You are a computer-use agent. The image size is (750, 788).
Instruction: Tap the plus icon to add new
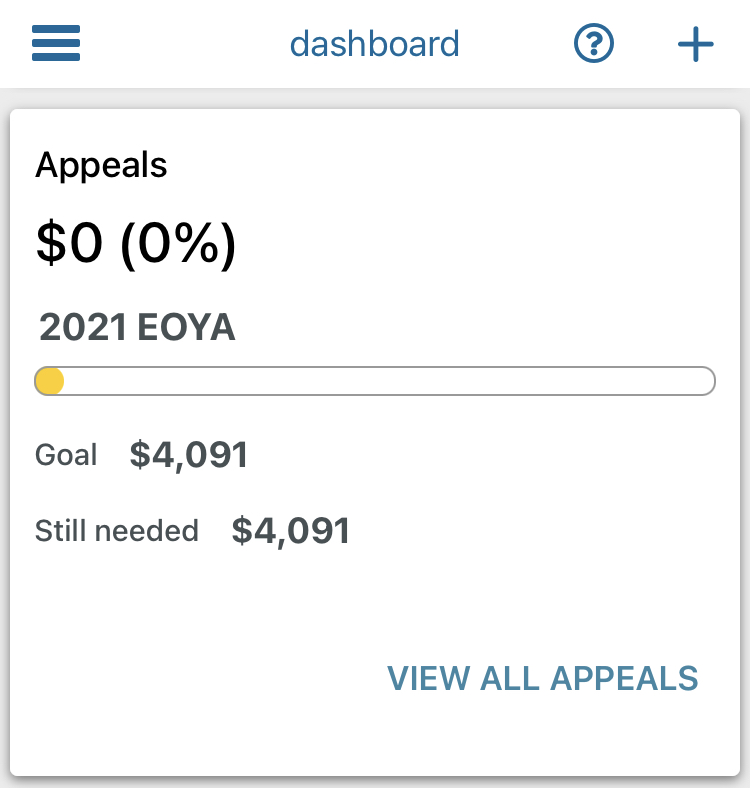click(x=695, y=44)
